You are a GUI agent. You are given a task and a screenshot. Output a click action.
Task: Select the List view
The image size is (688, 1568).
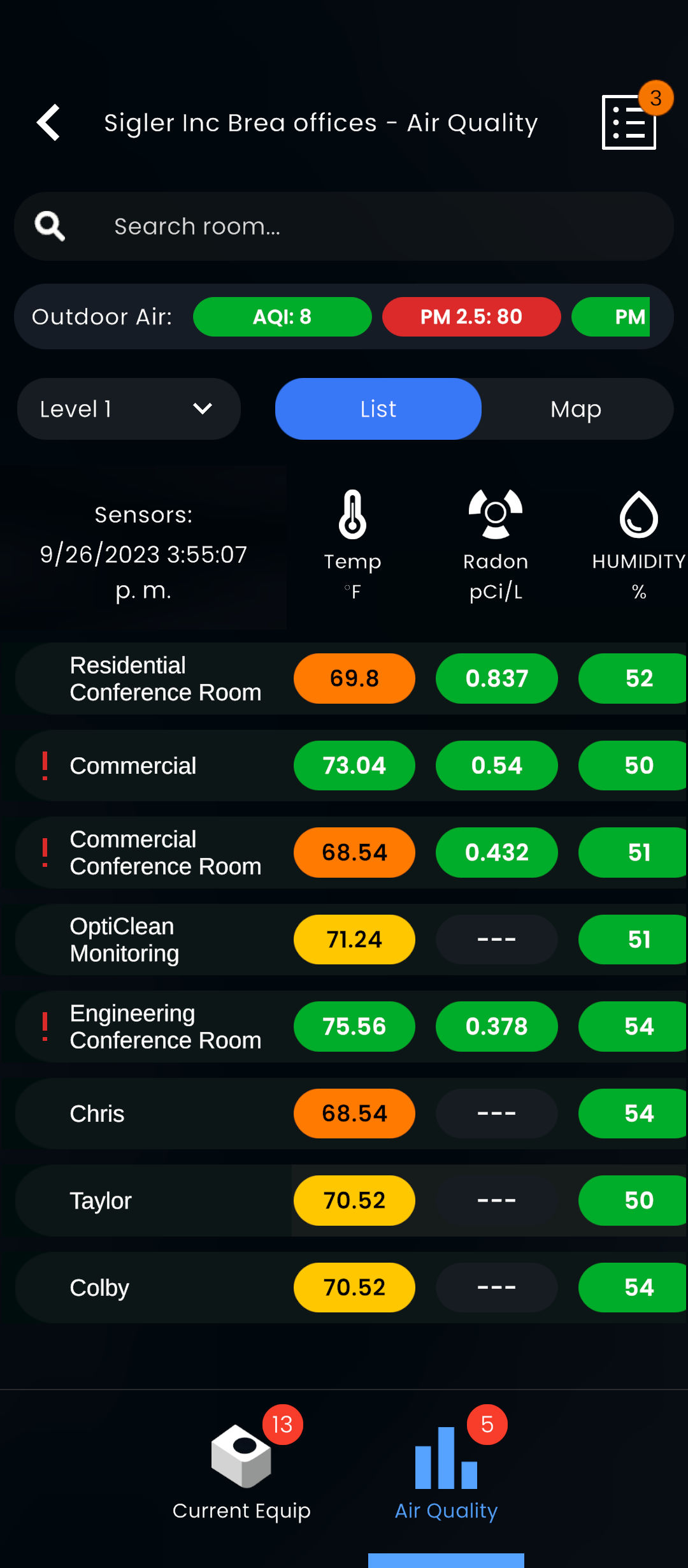378,409
